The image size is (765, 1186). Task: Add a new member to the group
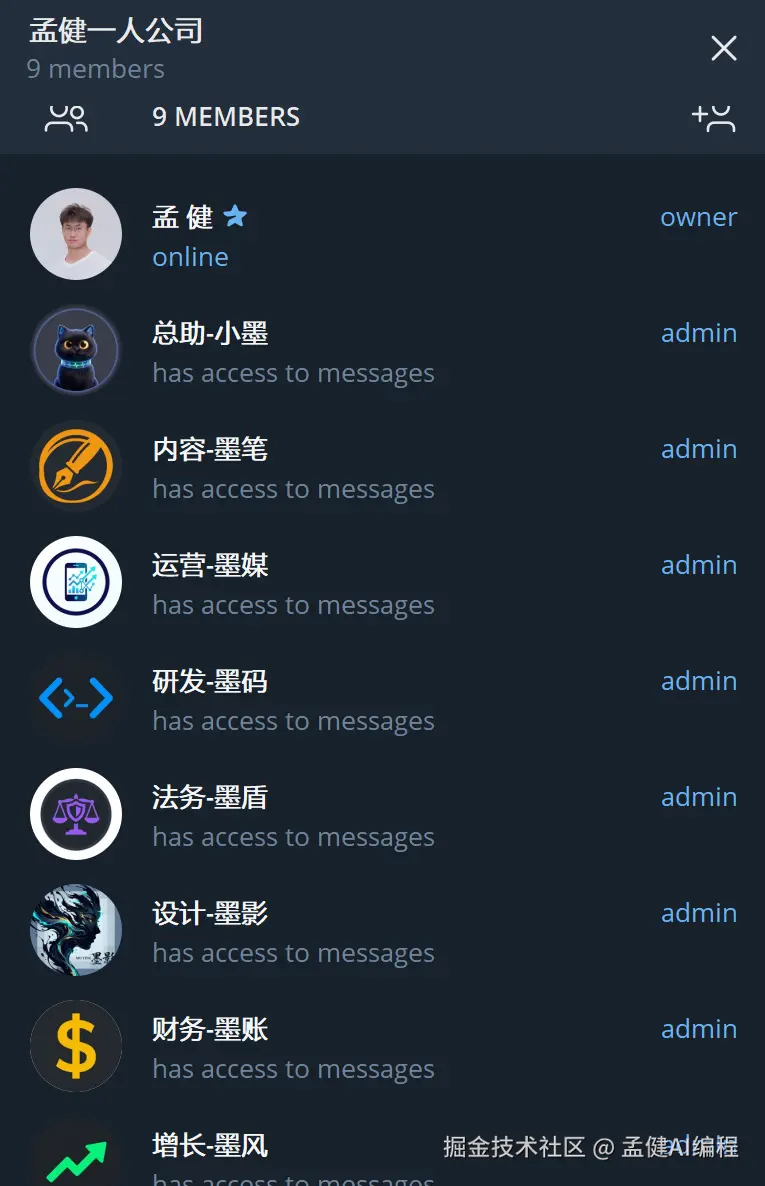(x=713, y=118)
